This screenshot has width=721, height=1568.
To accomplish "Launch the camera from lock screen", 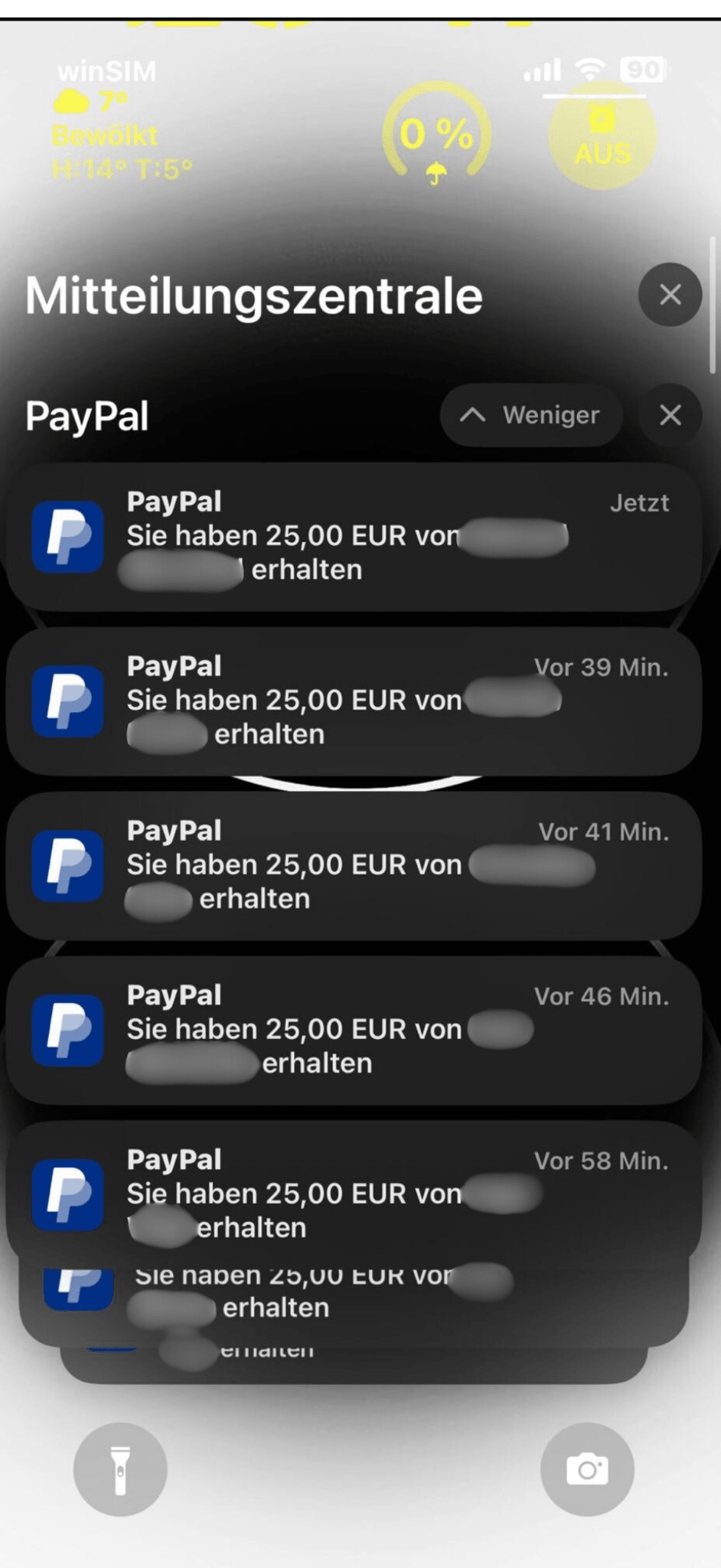I will coord(587,1468).
